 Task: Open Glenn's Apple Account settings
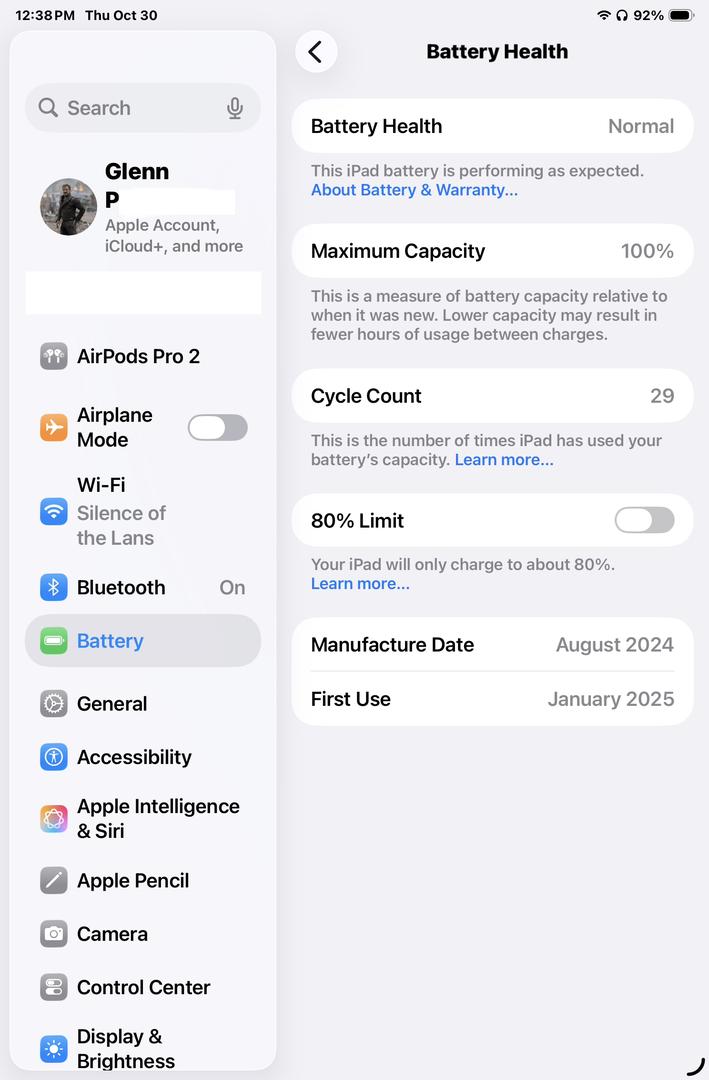point(143,208)
